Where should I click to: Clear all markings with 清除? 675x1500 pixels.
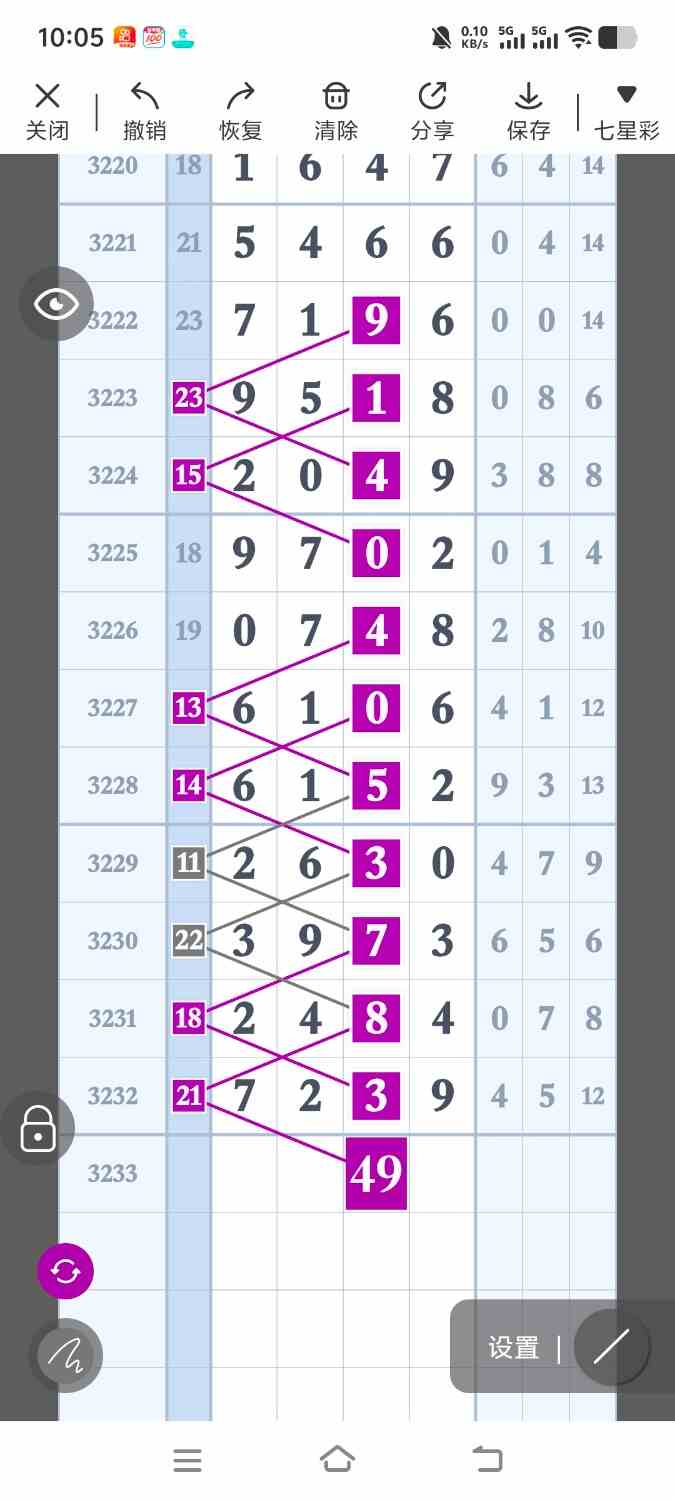pyautogui.click(x=336, y=111)
